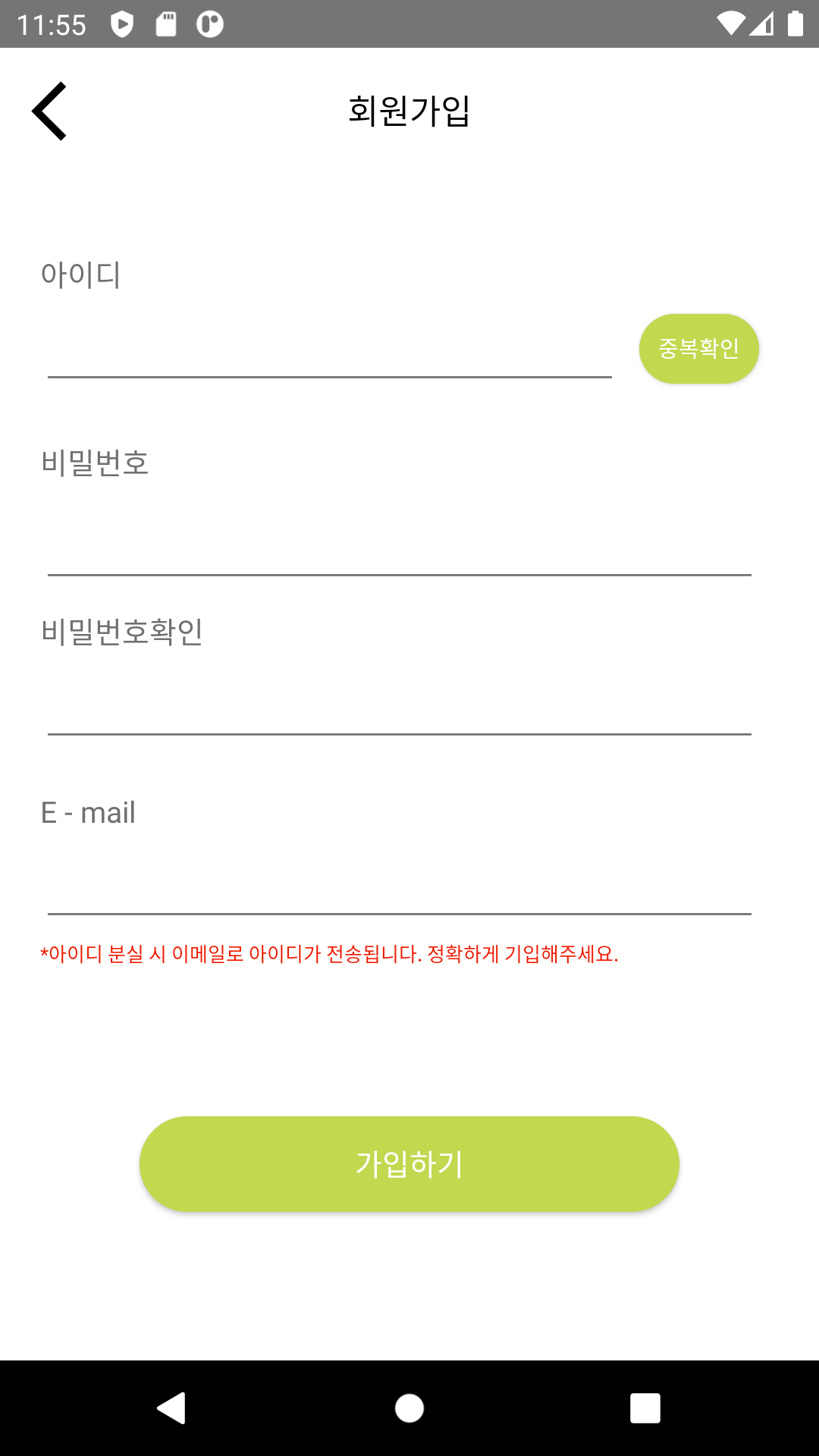The image size is (819, 1456).
Task: Check ID availability with 중복확인
Action: (x=698, y=349)
